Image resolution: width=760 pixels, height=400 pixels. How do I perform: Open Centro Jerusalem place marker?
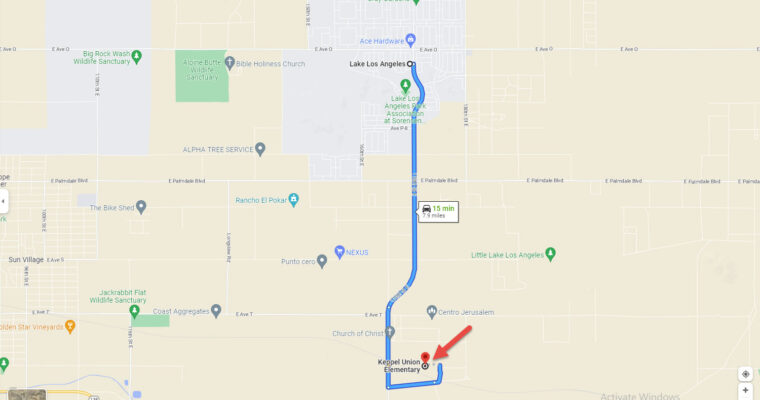(x=431, y=313)
